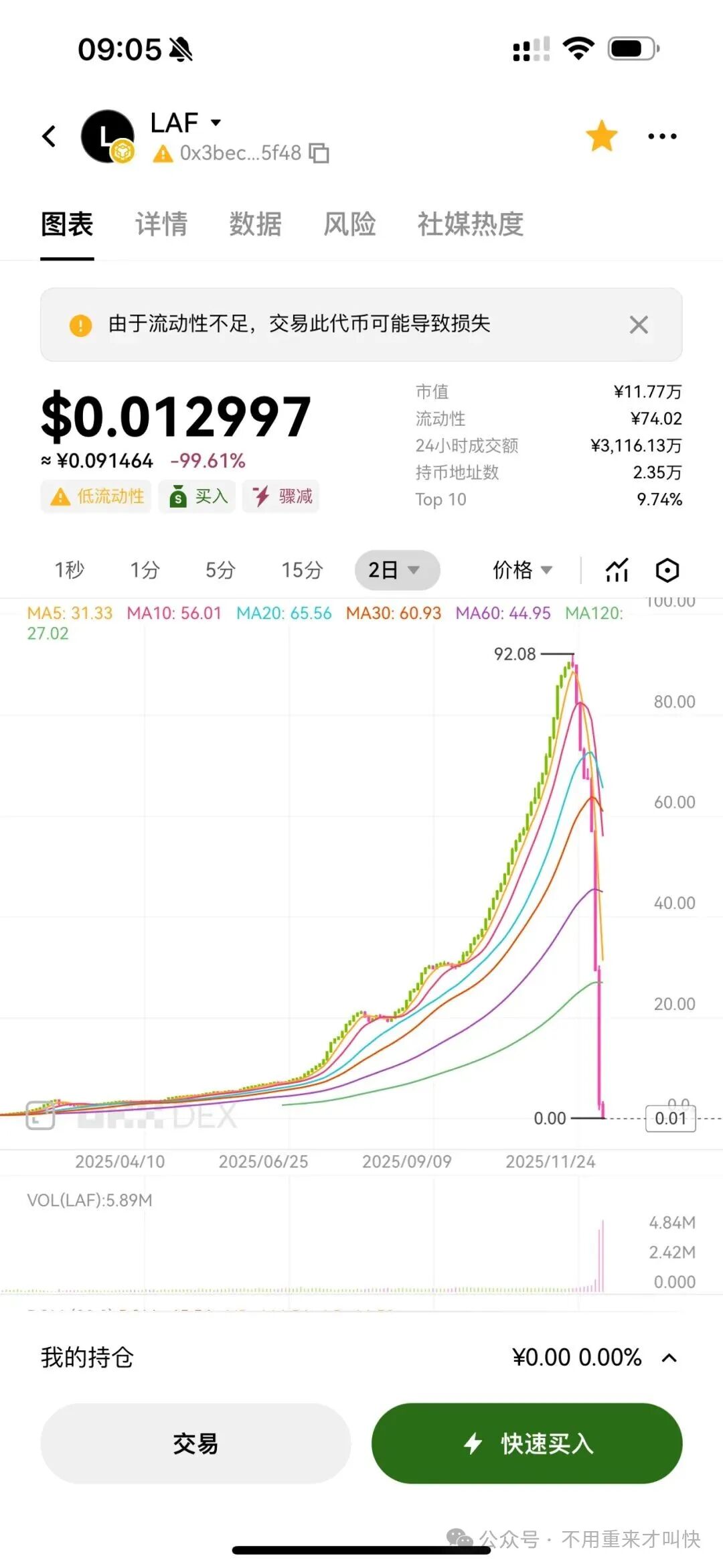Image resolution: width=723 pixels, height=1568 pixels.
Task: Switch to the 详情 tab
Action: click(160, 225)
